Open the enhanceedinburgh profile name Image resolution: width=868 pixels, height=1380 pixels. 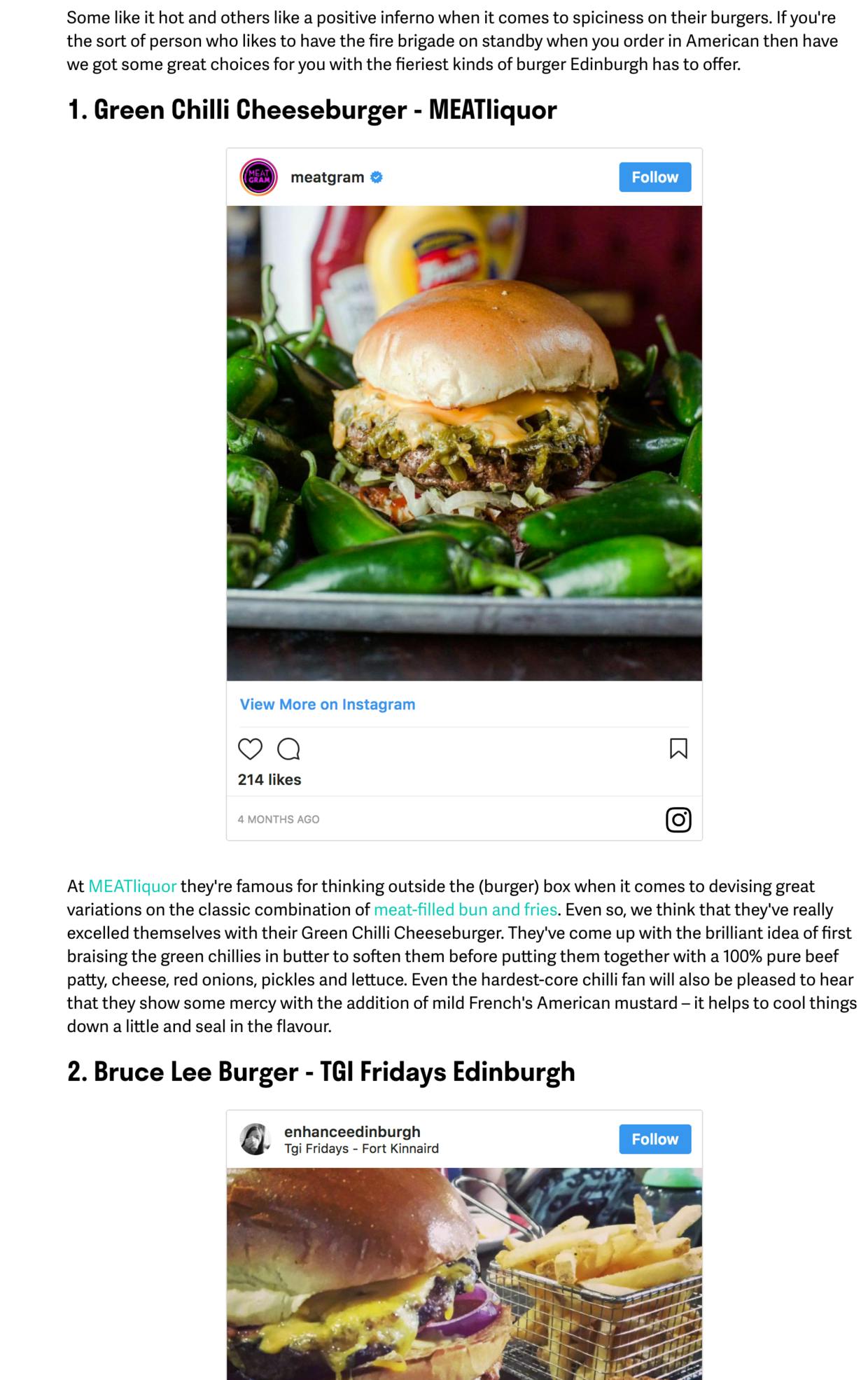click(352, 1131)
